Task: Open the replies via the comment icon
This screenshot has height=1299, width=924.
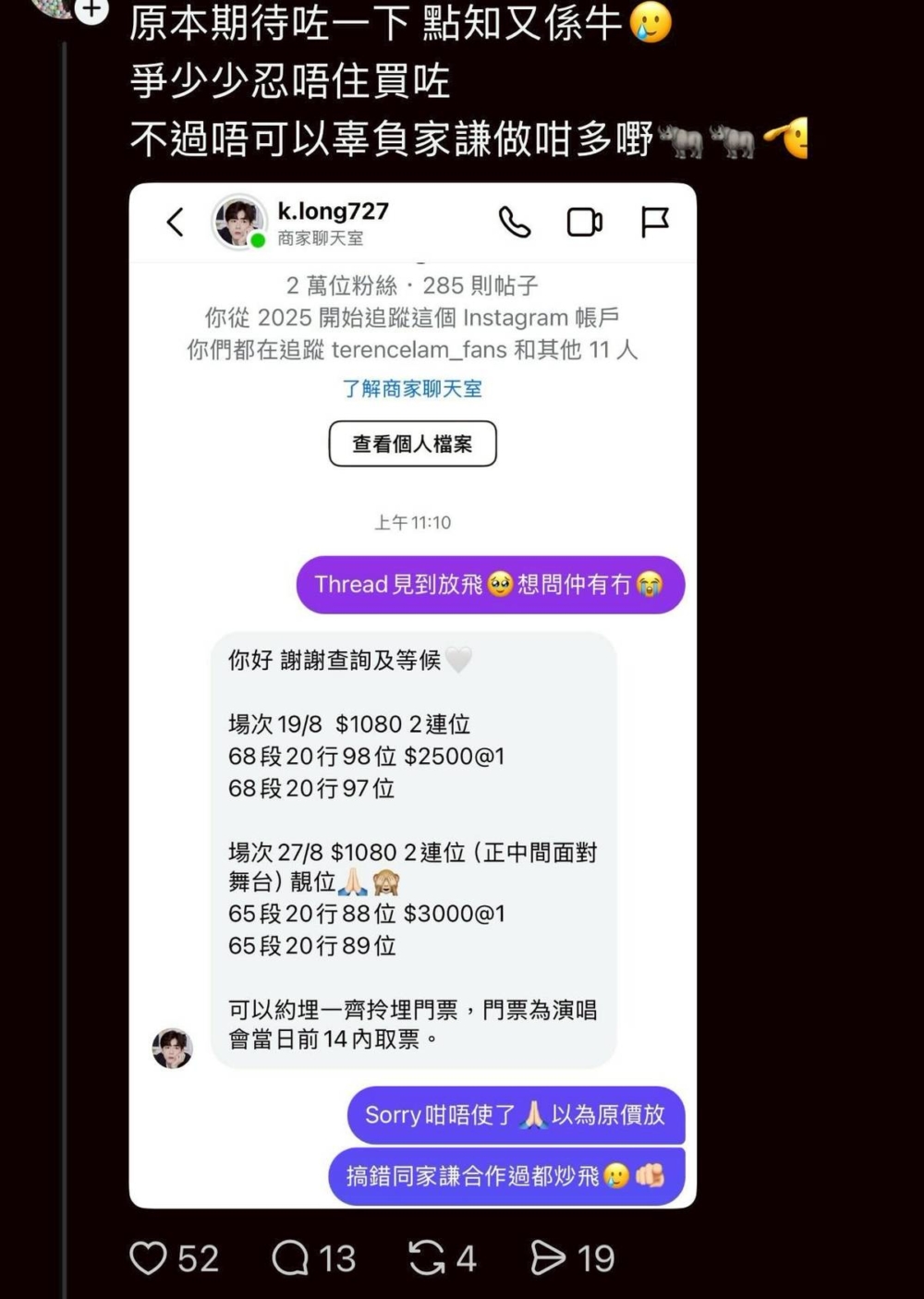Action: pos(289,1257)
